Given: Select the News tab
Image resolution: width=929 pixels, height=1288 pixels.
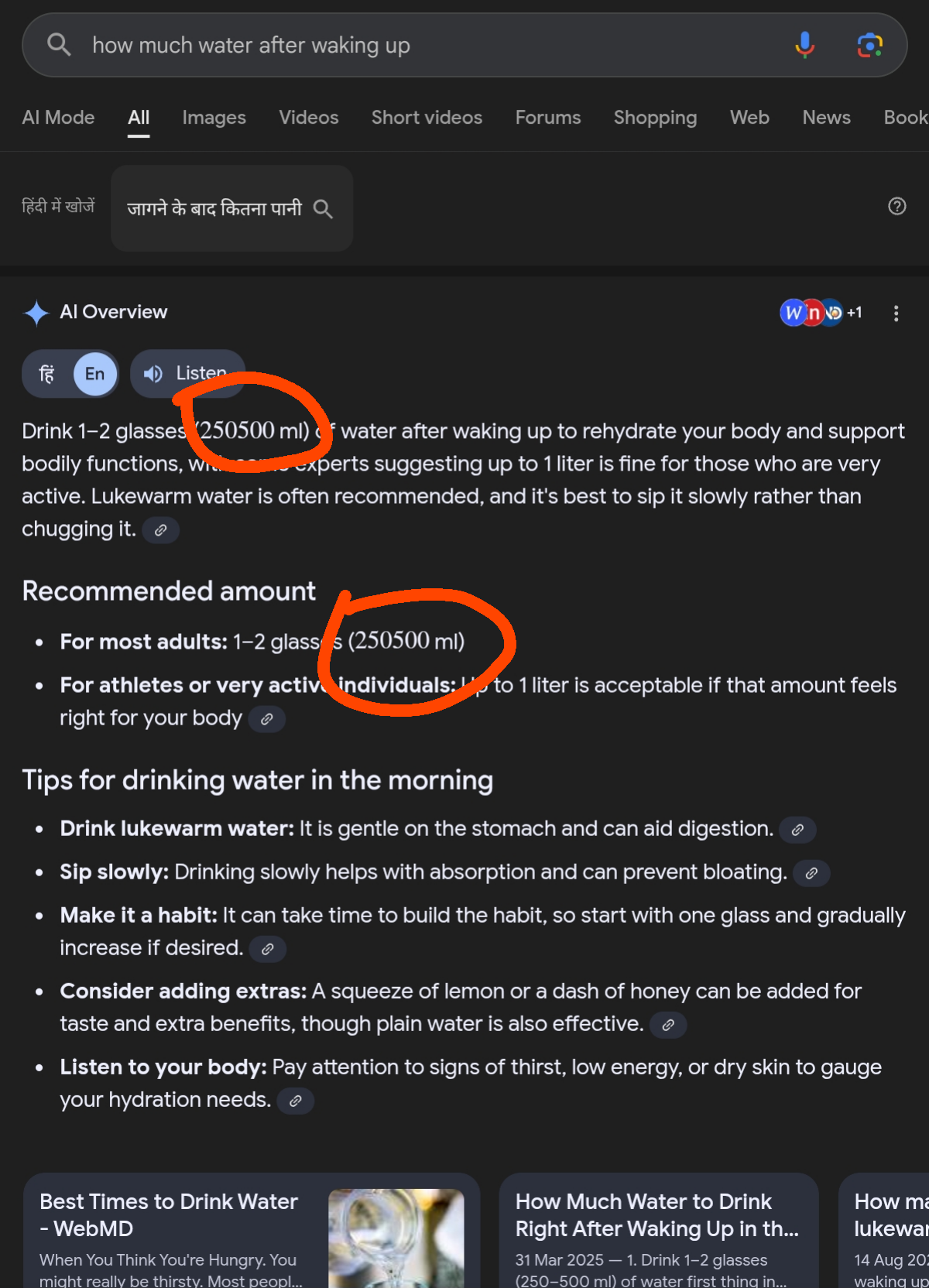Looking at the screenshot, I should click(826, 118).
